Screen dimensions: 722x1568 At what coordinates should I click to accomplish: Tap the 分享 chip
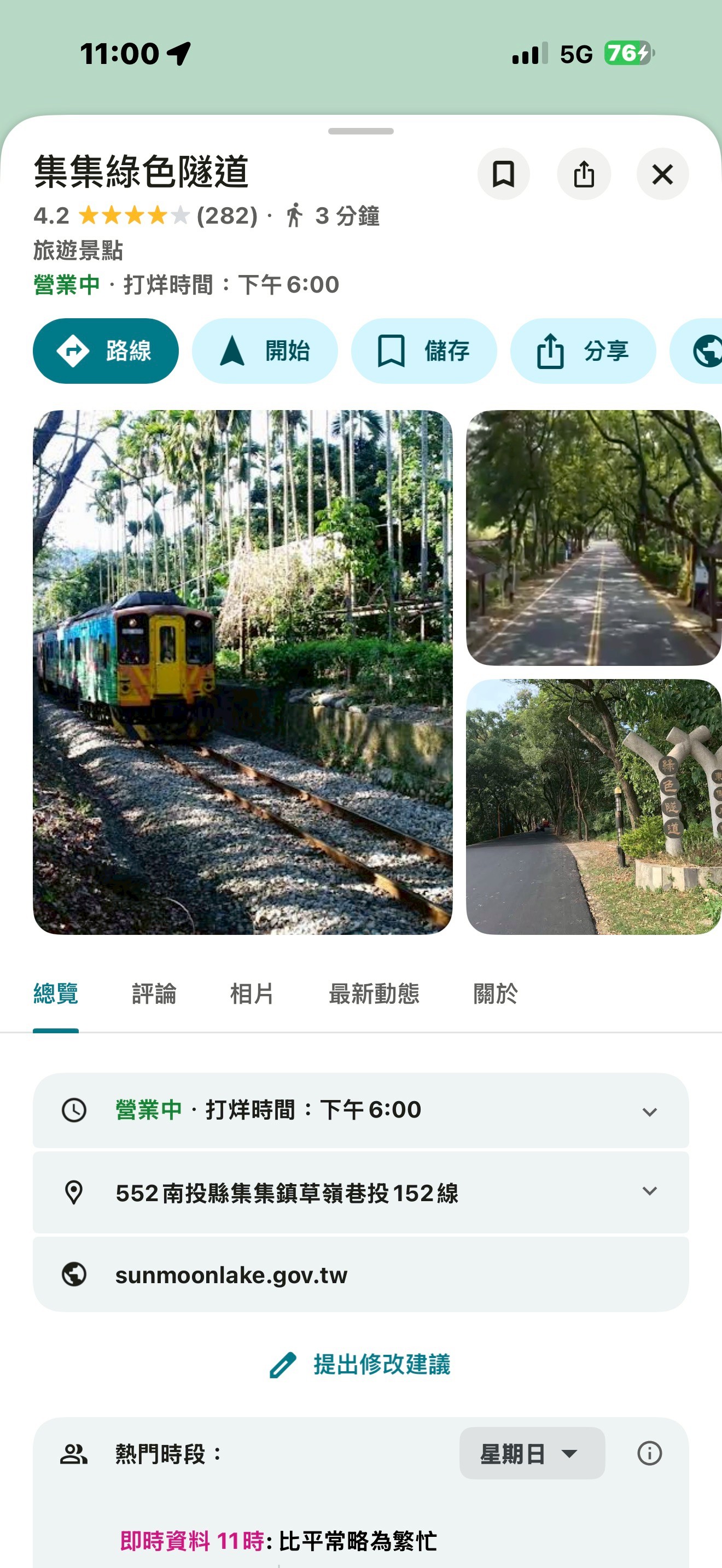(x=582, y=350)
